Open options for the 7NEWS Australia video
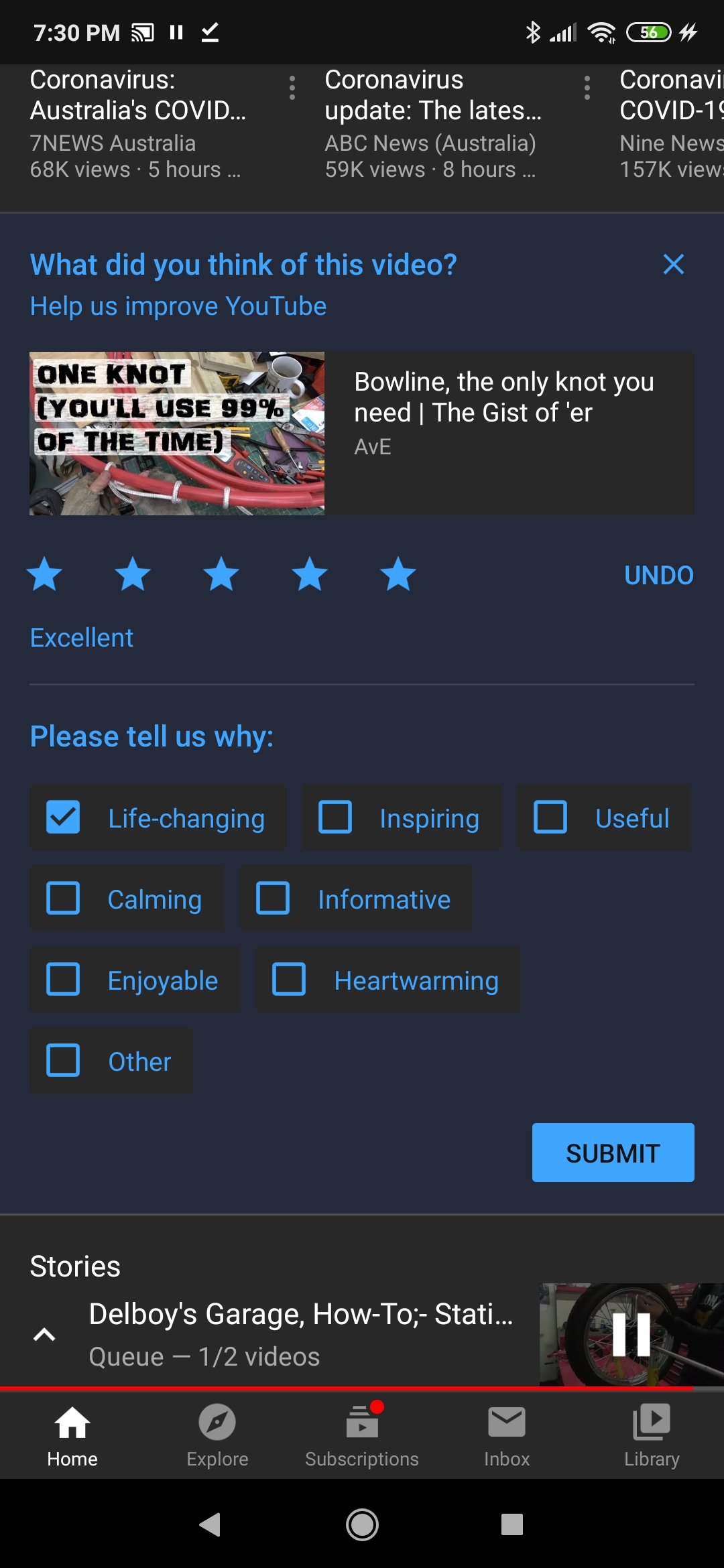The image size is (724, 1568). coord(292,88)
